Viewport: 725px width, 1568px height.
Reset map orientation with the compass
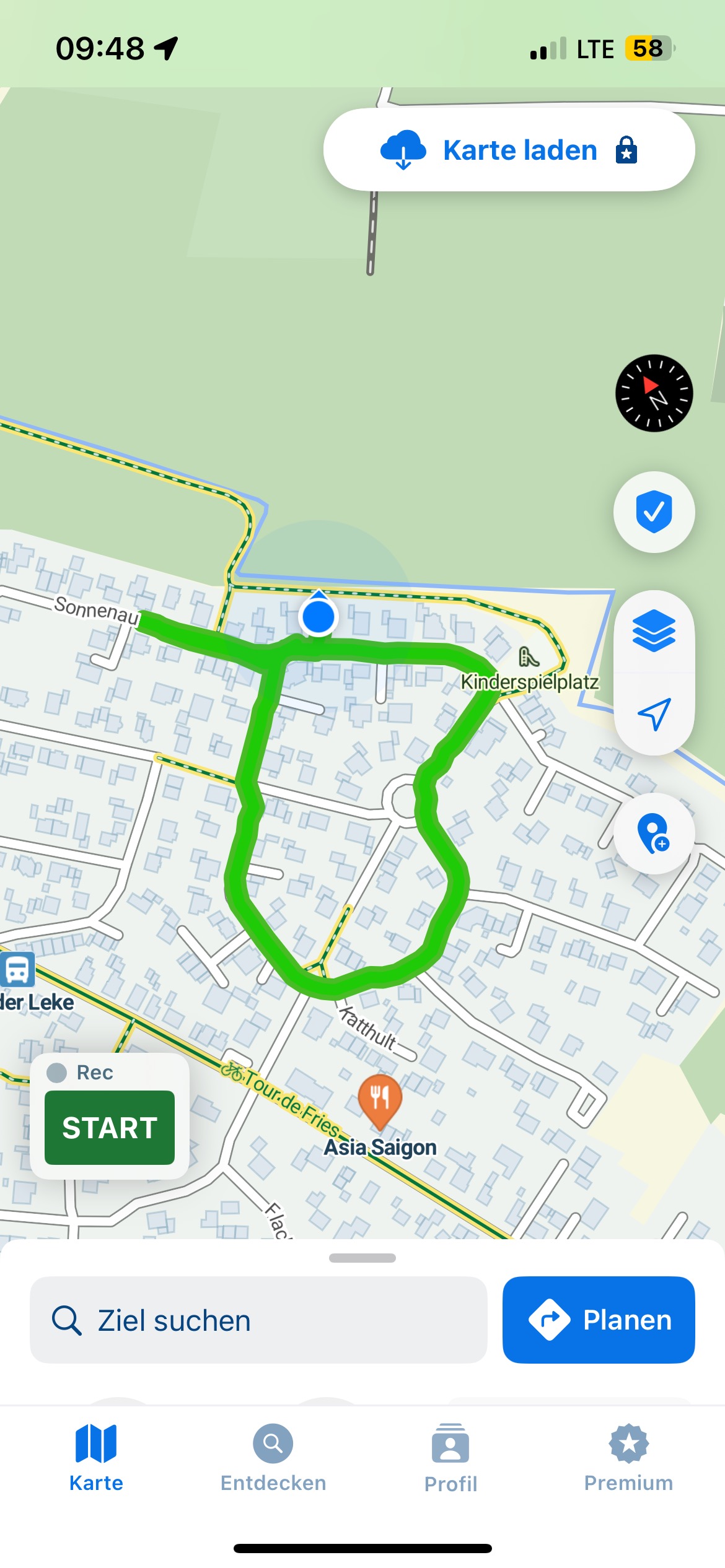click(x=654, y=393)
